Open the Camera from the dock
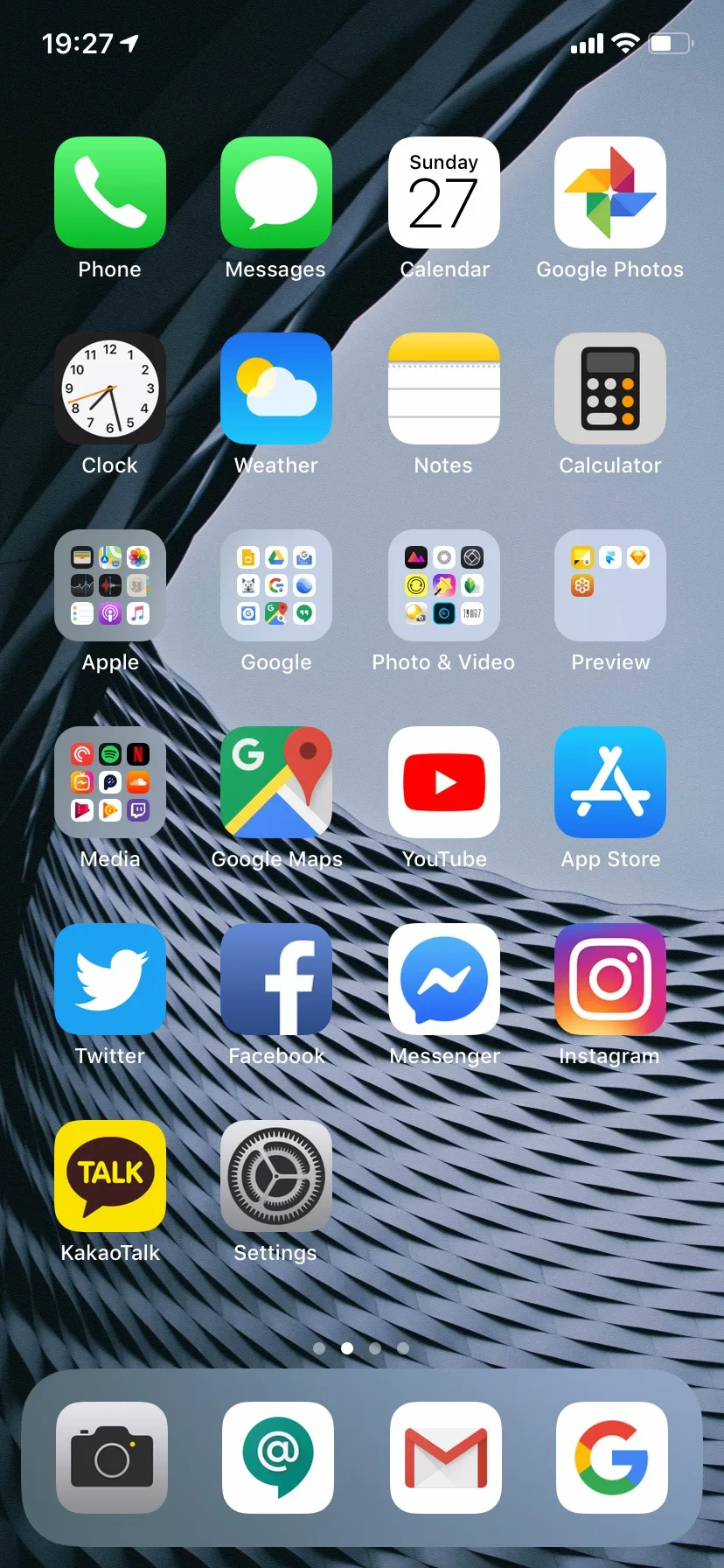Screen dimensions: 724x1568 [112, 1458]
